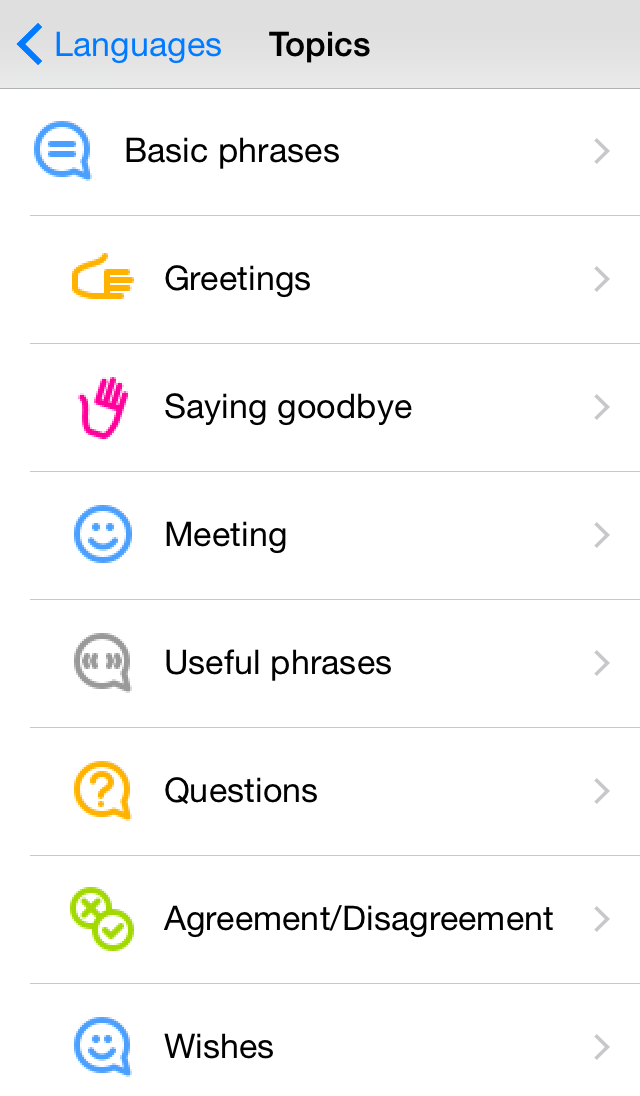Select Saying goodbye phrases

(x=320, y=408)
